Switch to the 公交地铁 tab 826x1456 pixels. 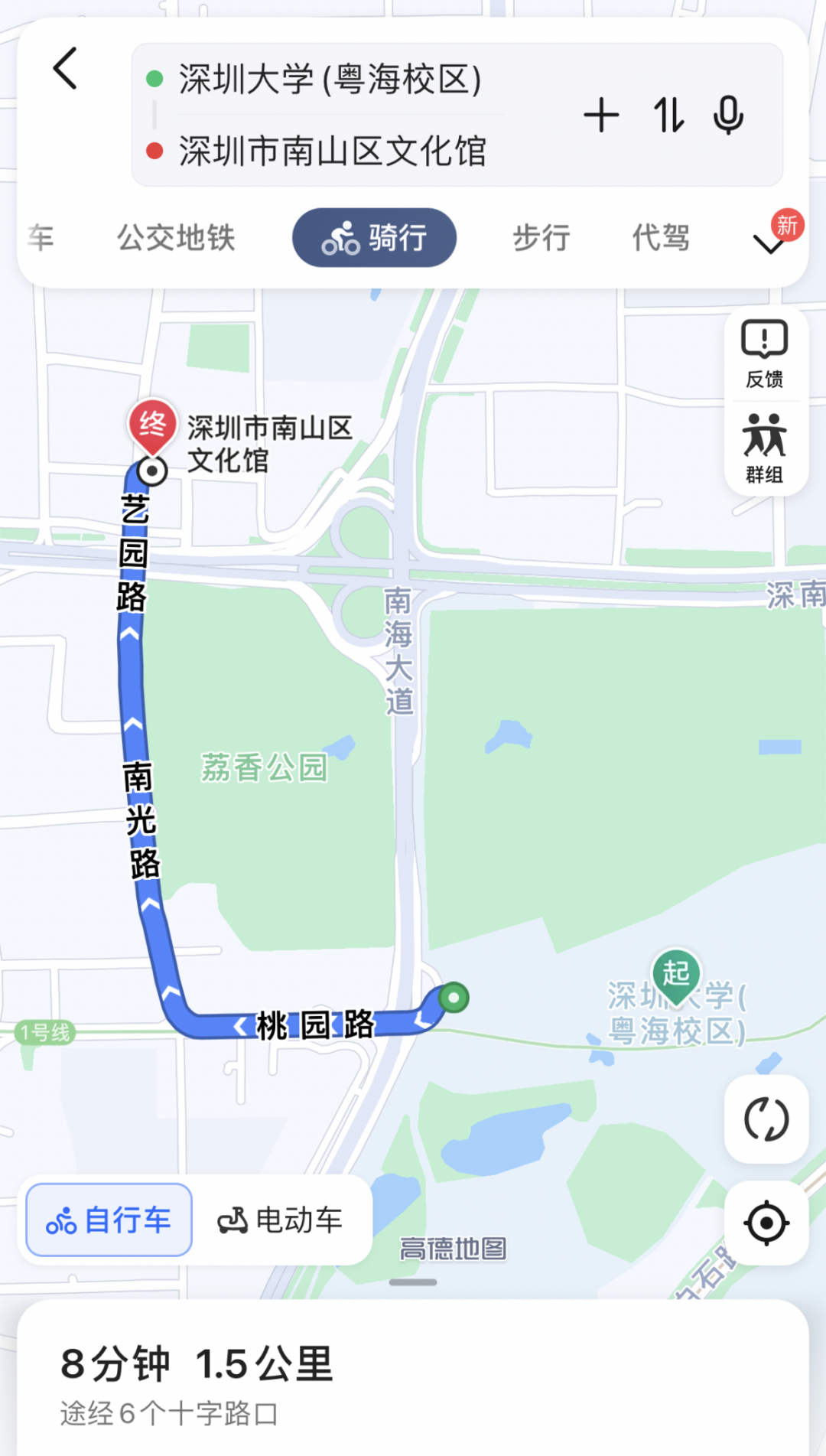pos(176,238)
